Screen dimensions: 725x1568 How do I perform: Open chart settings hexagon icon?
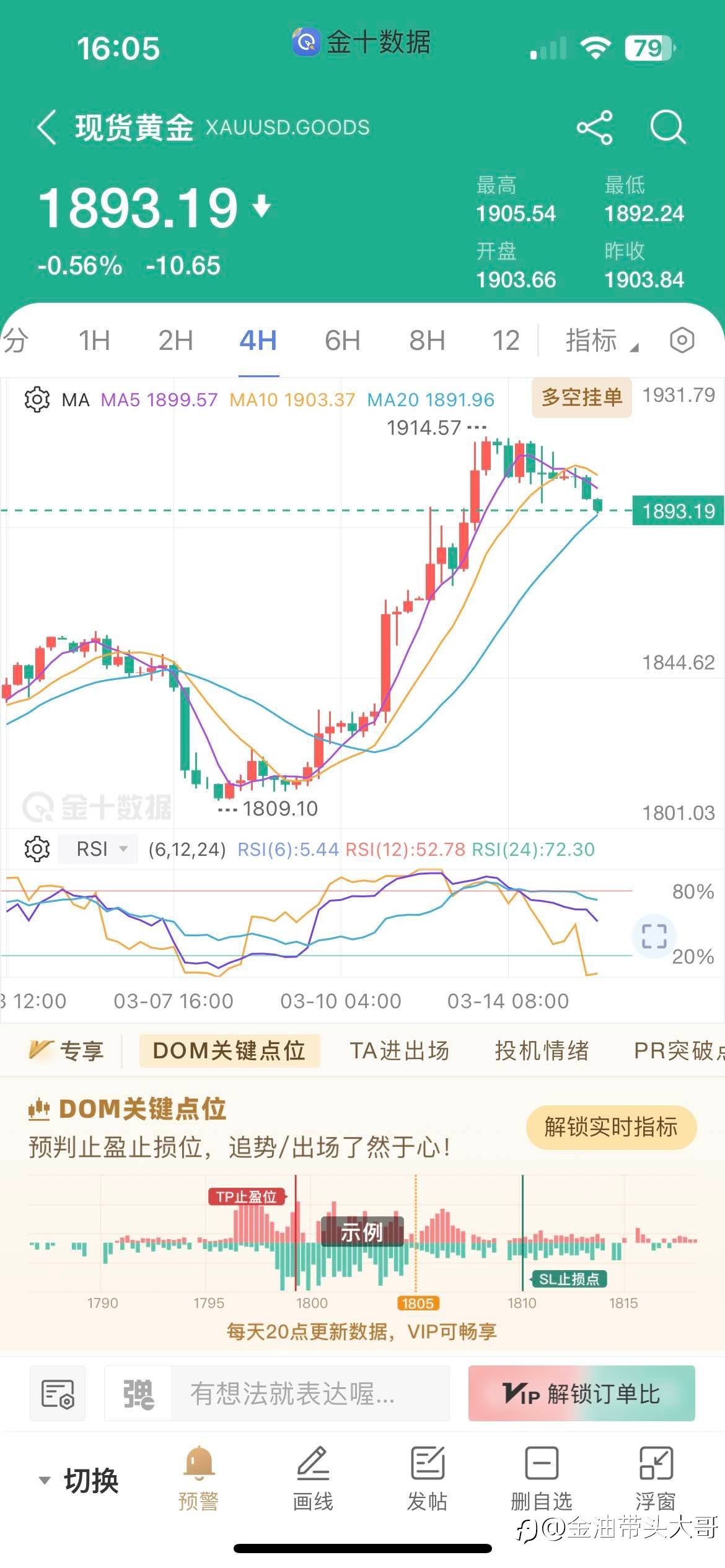pyautogui.click(x=682, y=340)
